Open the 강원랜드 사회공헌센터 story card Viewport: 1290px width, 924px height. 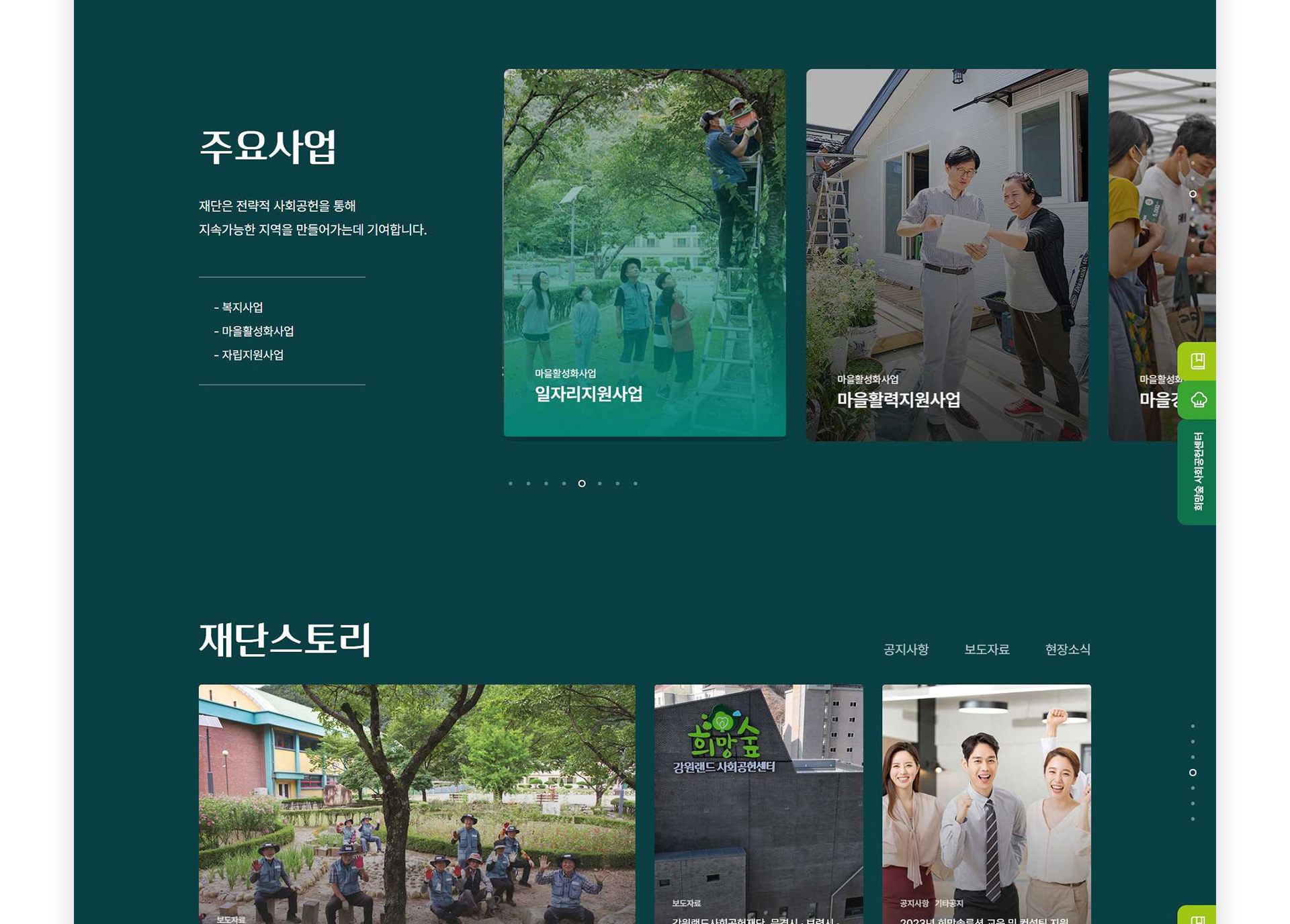pyautogui.click(x=758, y=803)
